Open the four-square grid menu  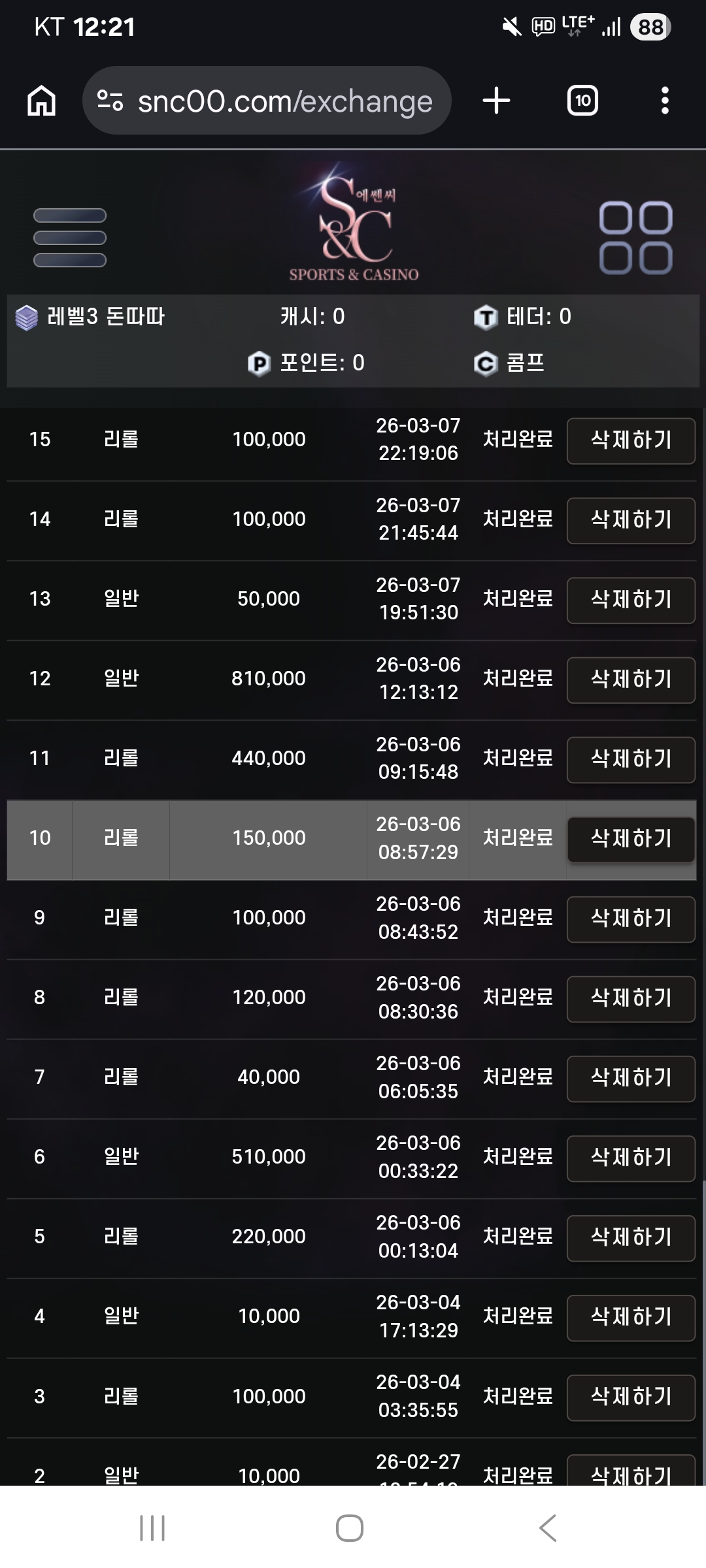click(635, 238)
